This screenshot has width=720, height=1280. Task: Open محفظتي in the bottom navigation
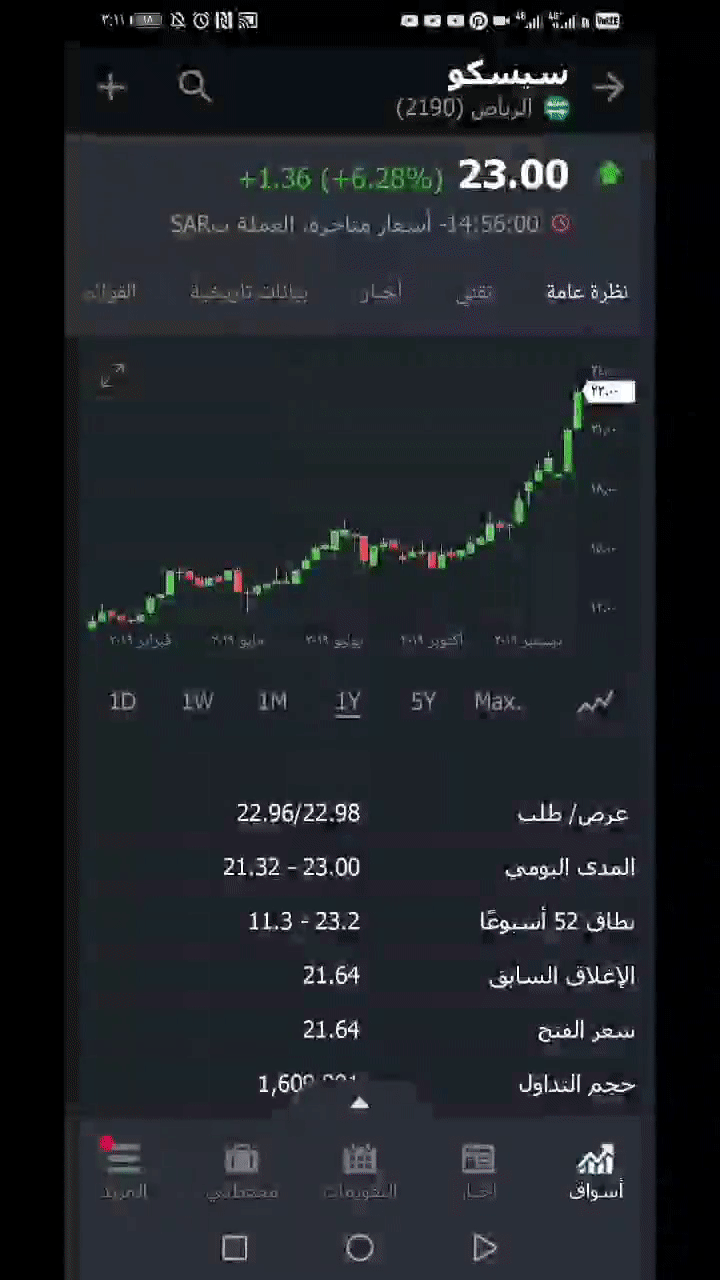coord(241,1171)
